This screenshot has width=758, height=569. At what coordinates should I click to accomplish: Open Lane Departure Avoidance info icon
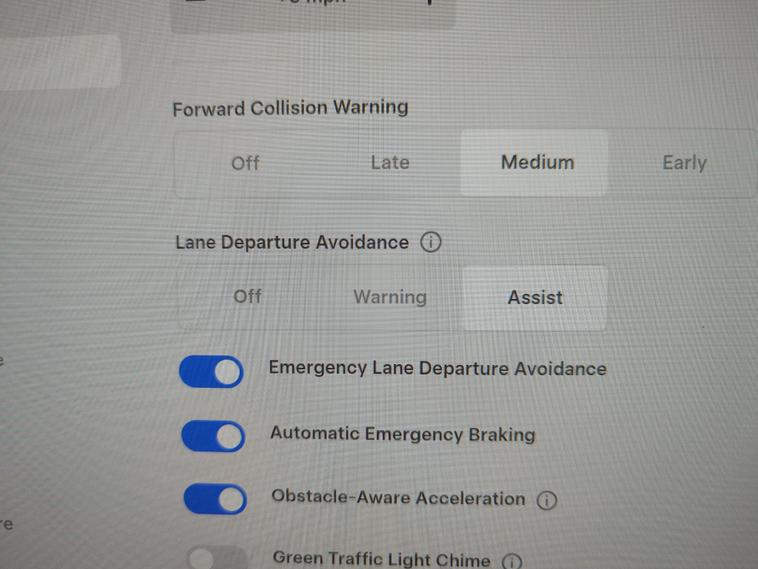[431, 242]
